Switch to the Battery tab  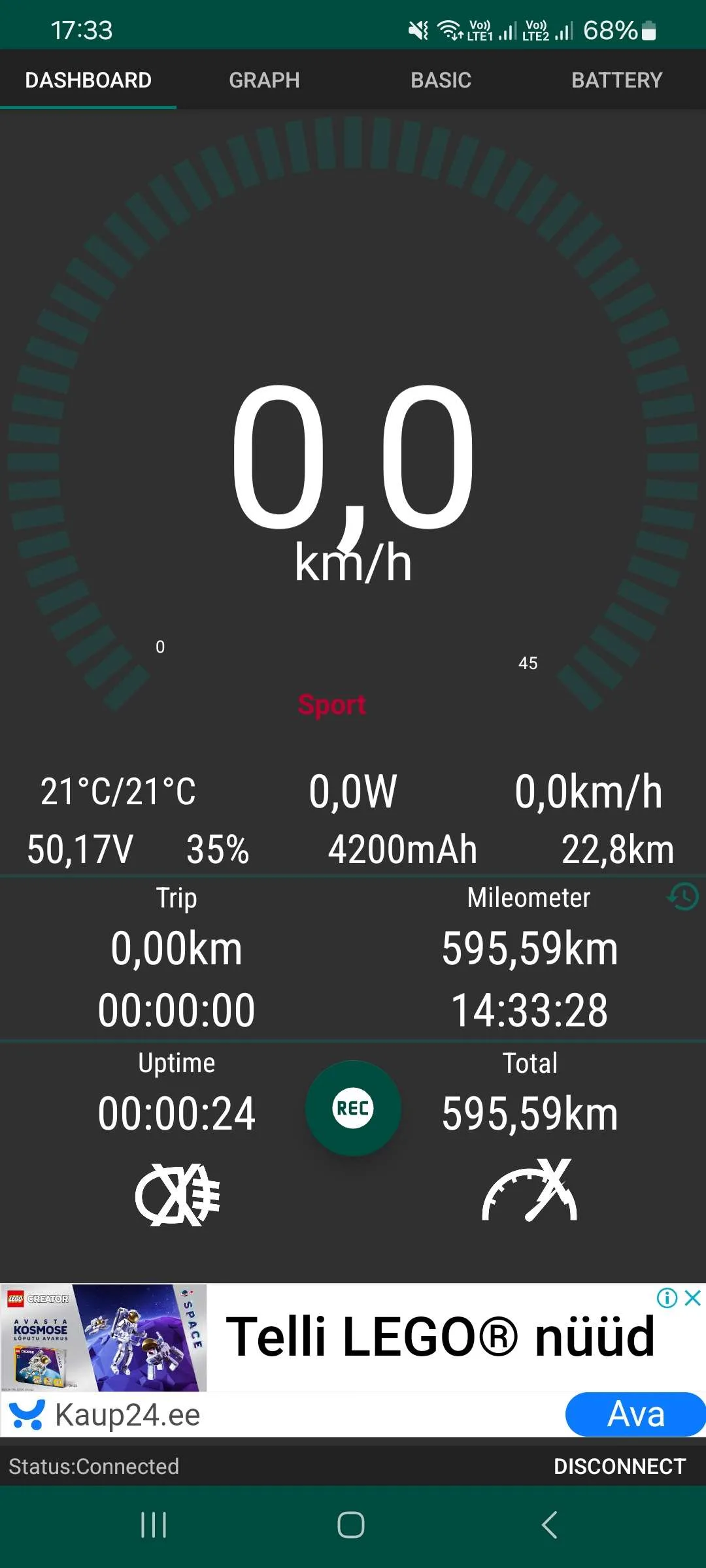point(616,80)
